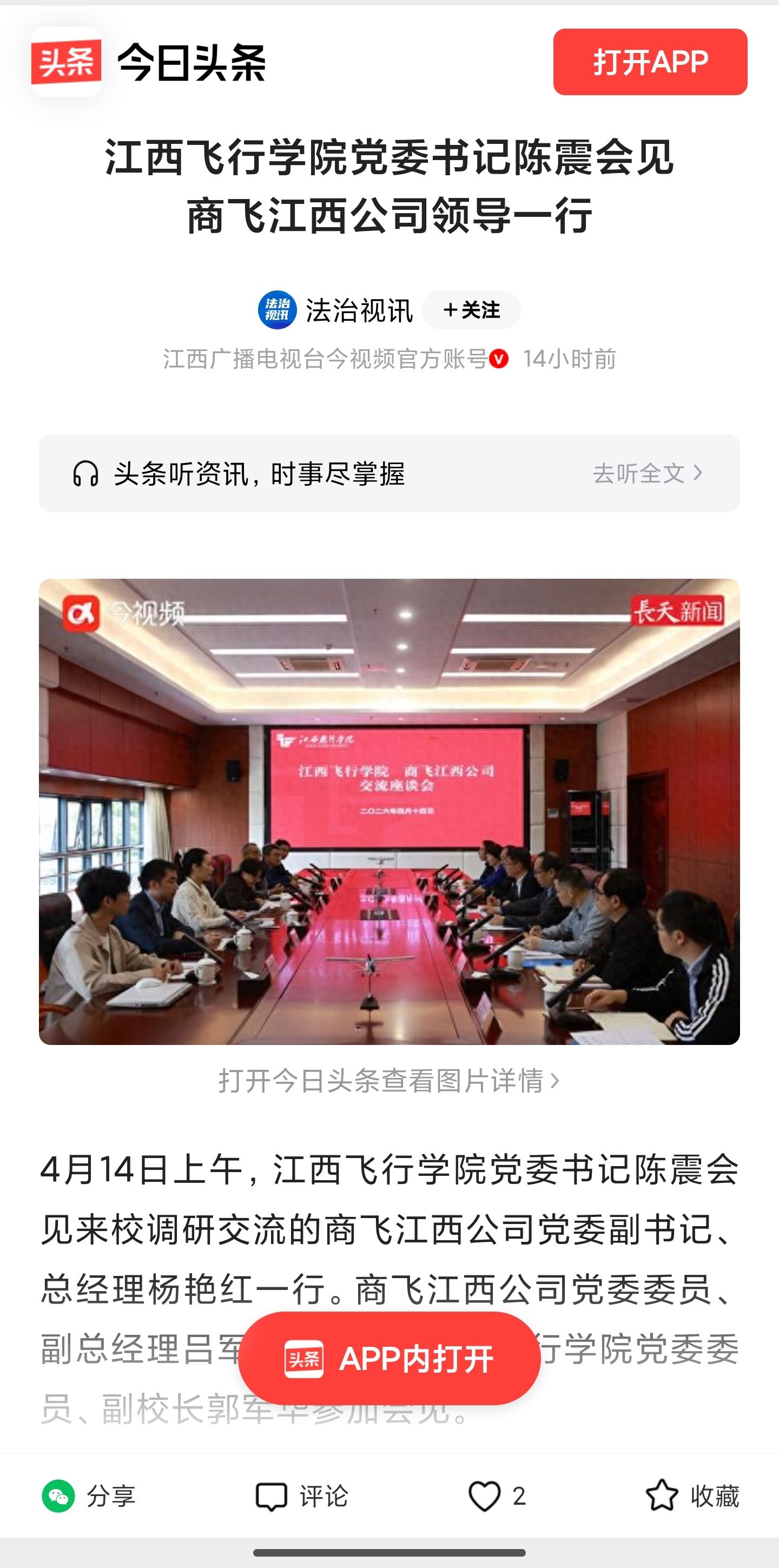The height and width of the screenshot is (1568, 779).
Task: Tap the 打开APP button
Action: [649, 62]
